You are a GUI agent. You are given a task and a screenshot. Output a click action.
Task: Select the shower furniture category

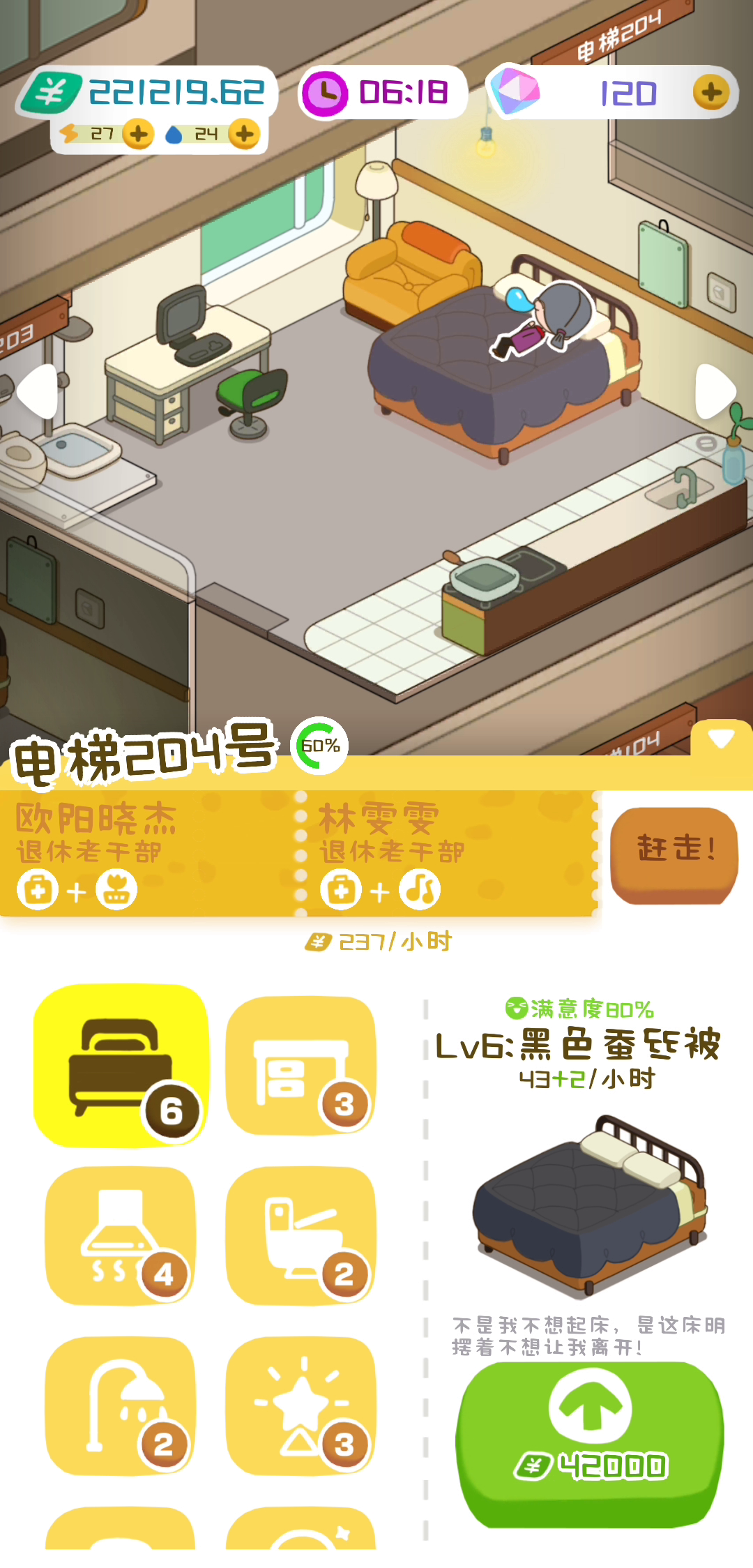(121, 1405)
